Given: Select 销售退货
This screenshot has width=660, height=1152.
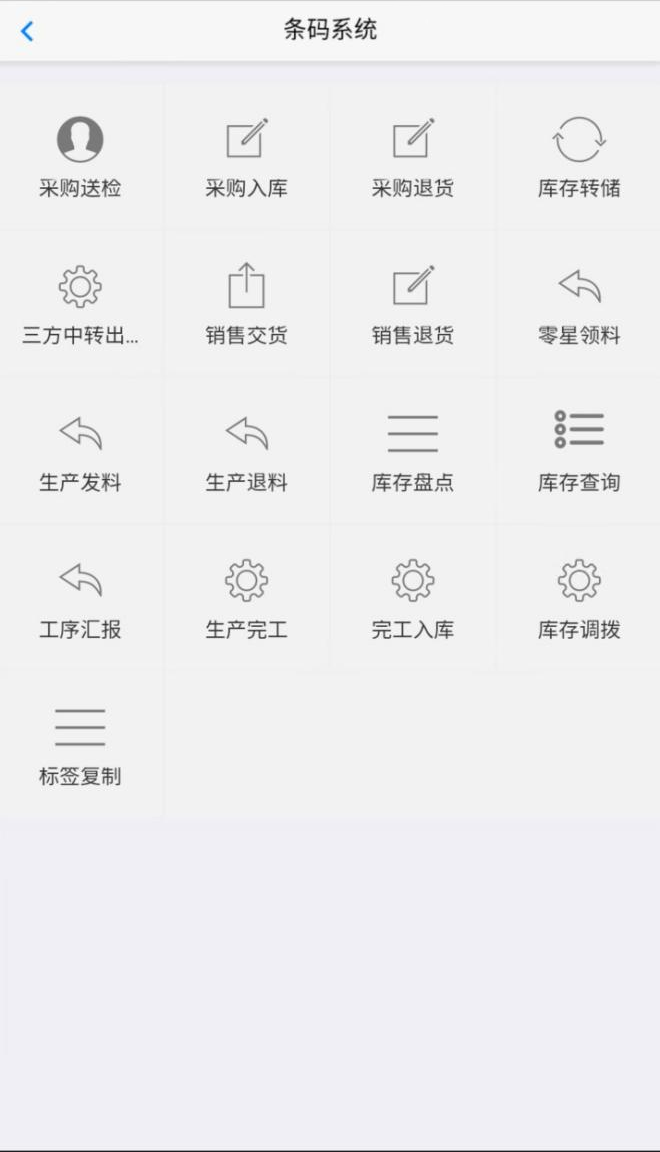Looking at the screenshot, I should [x=412, y=303].
